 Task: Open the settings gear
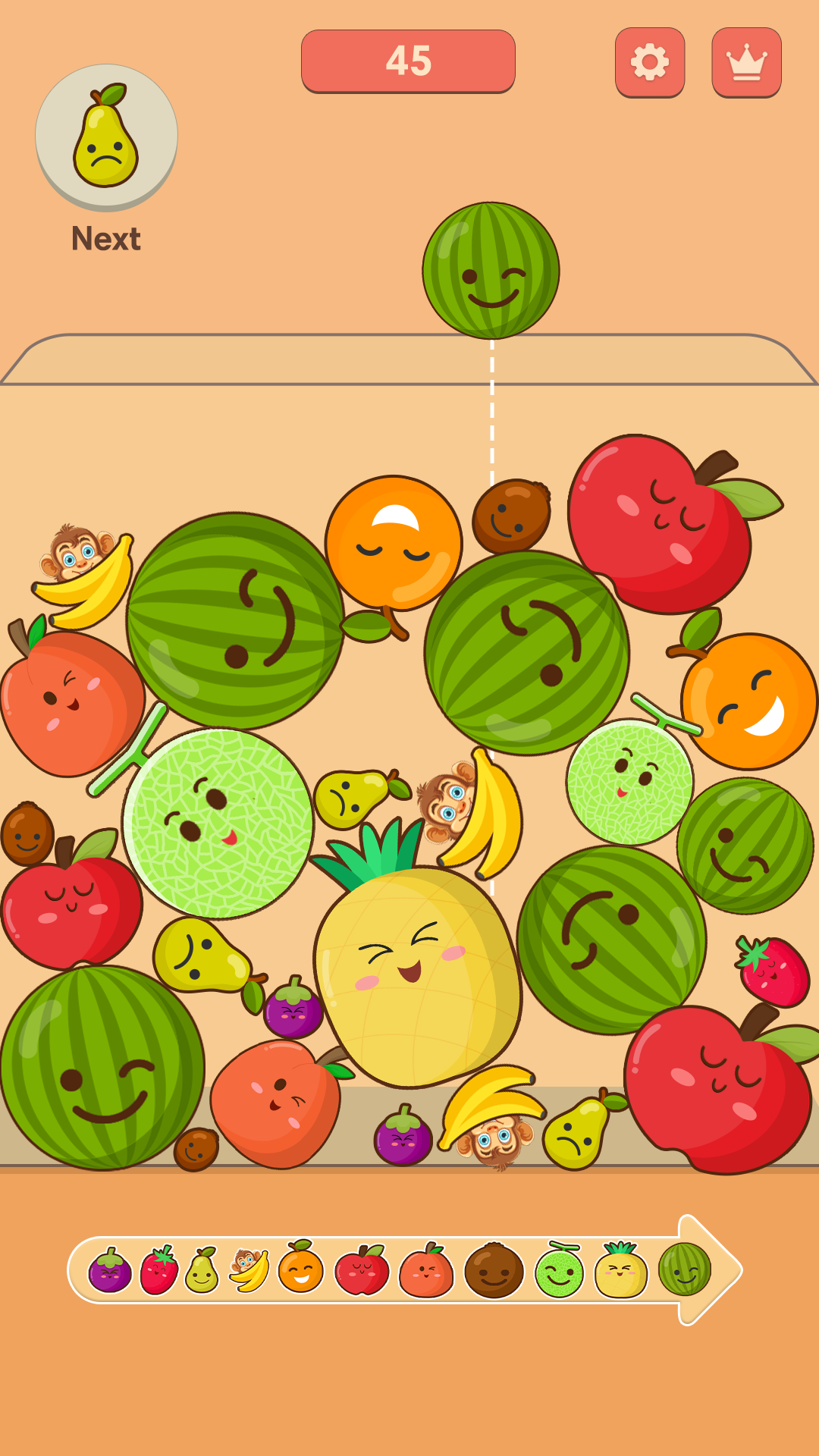coord(650,62)
